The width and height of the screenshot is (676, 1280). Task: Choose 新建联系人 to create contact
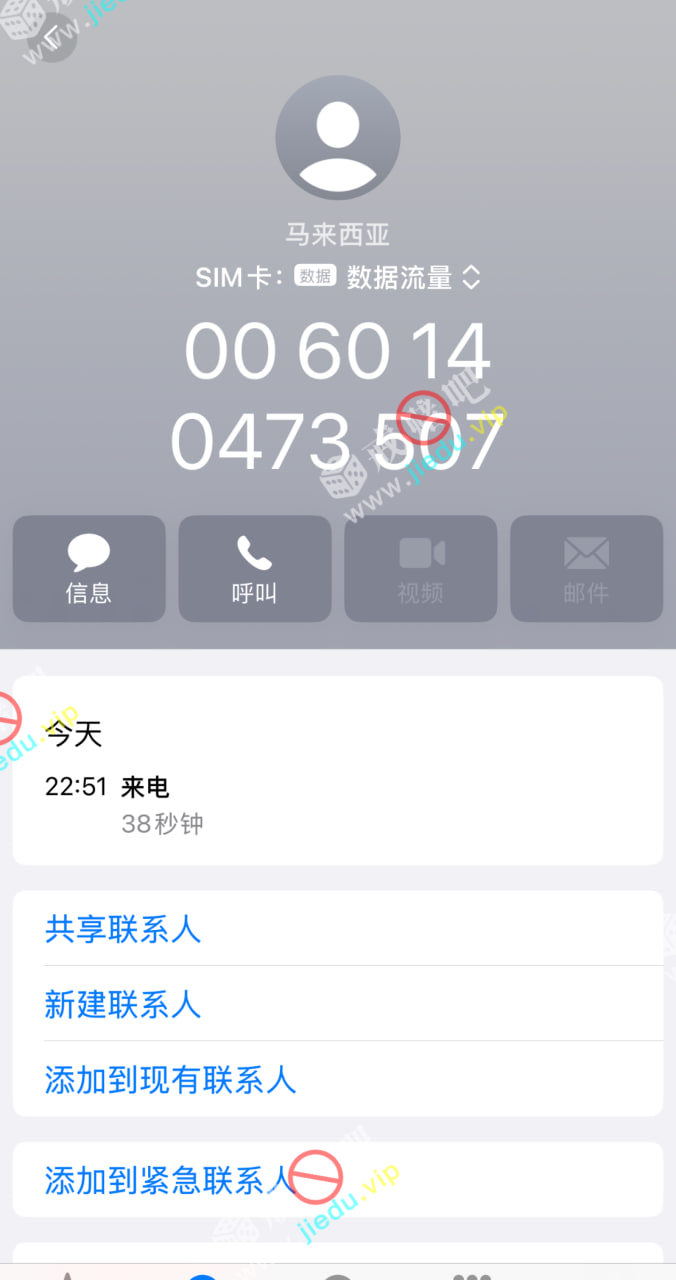click(x=123, y=1004)
